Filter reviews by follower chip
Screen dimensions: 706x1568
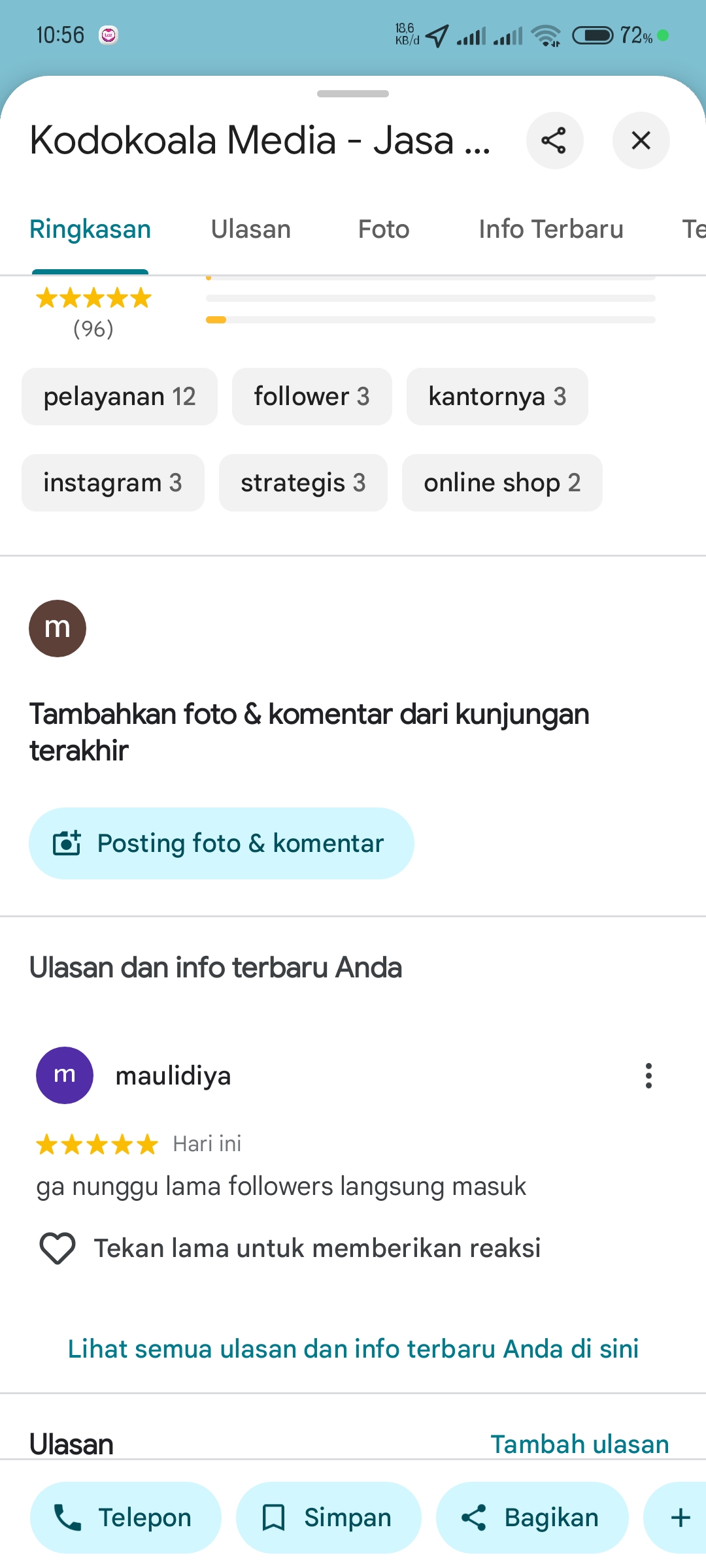[312, 397]
